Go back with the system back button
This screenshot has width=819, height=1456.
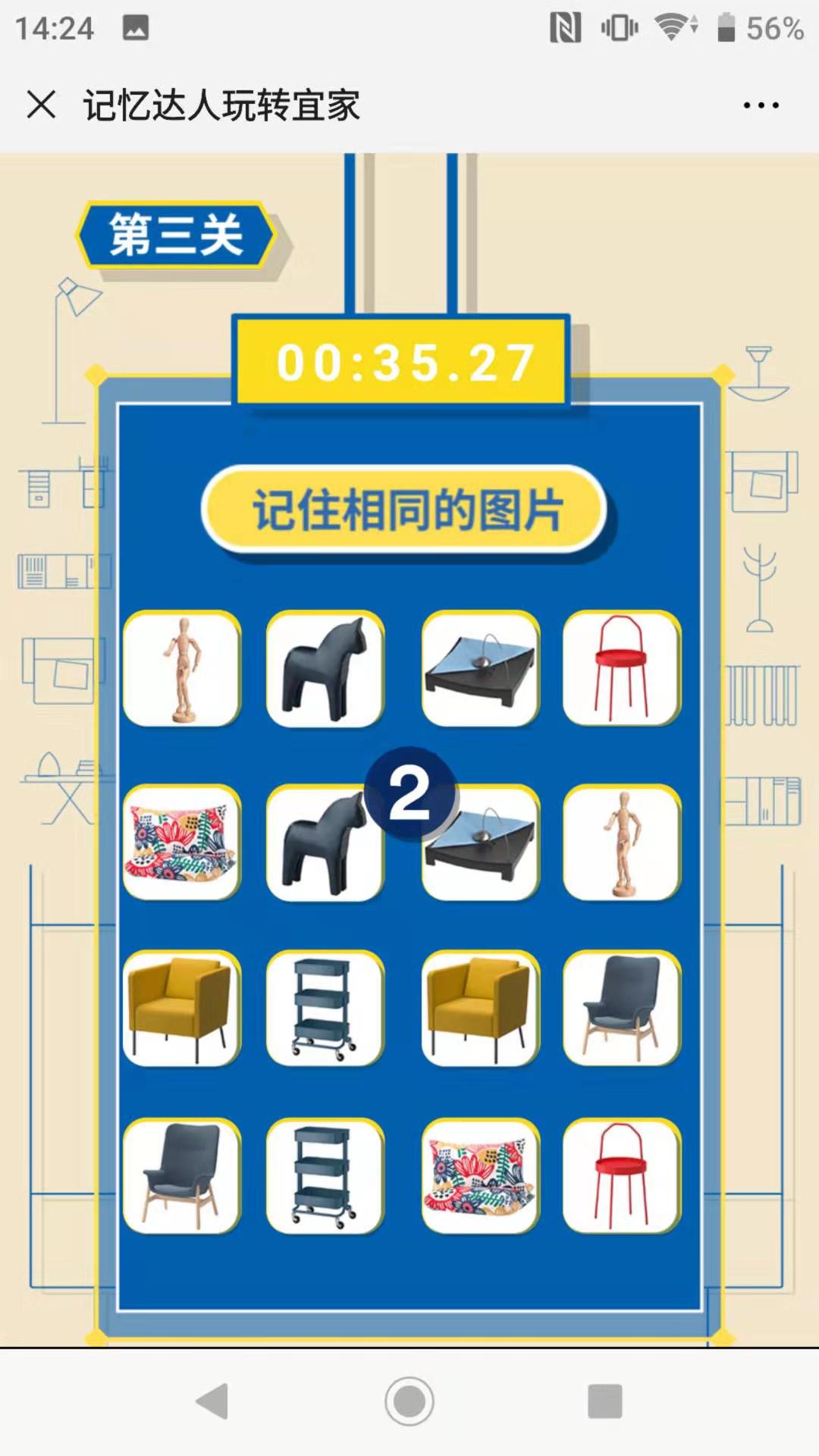pyautogui.click(x=212, y=1401)
